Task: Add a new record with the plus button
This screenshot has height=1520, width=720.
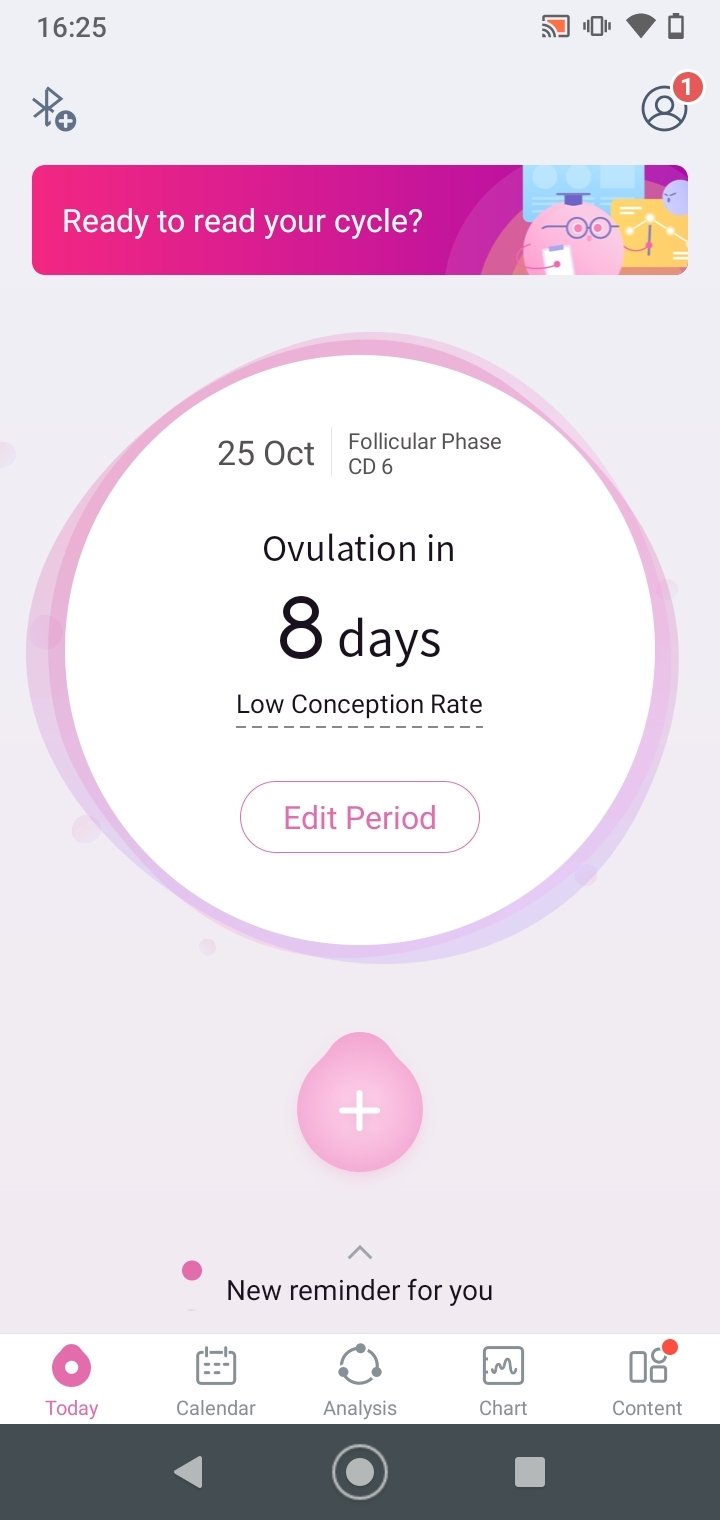Action: pyautogui.click(x=360, y=1105)
